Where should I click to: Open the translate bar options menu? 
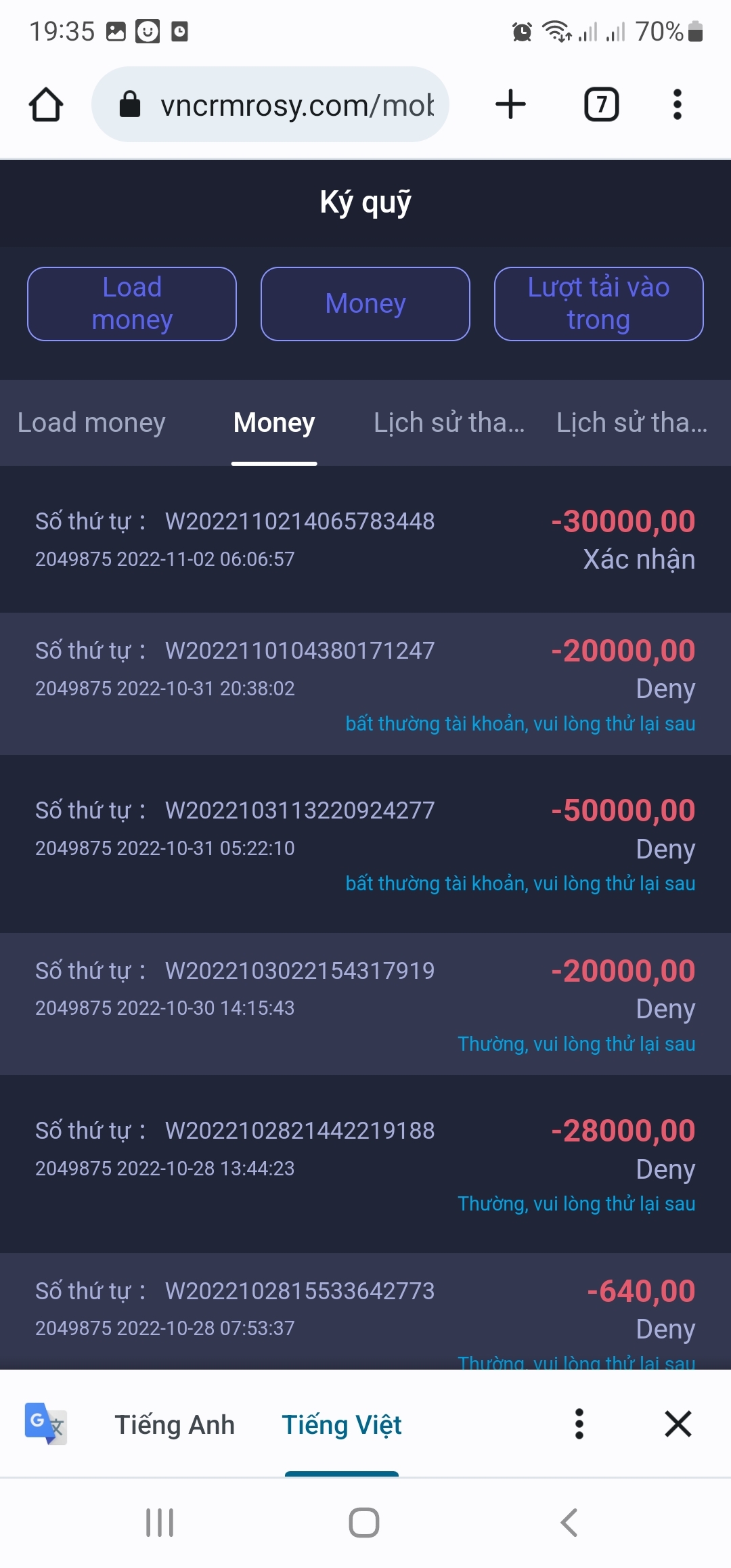point(579,1424)
